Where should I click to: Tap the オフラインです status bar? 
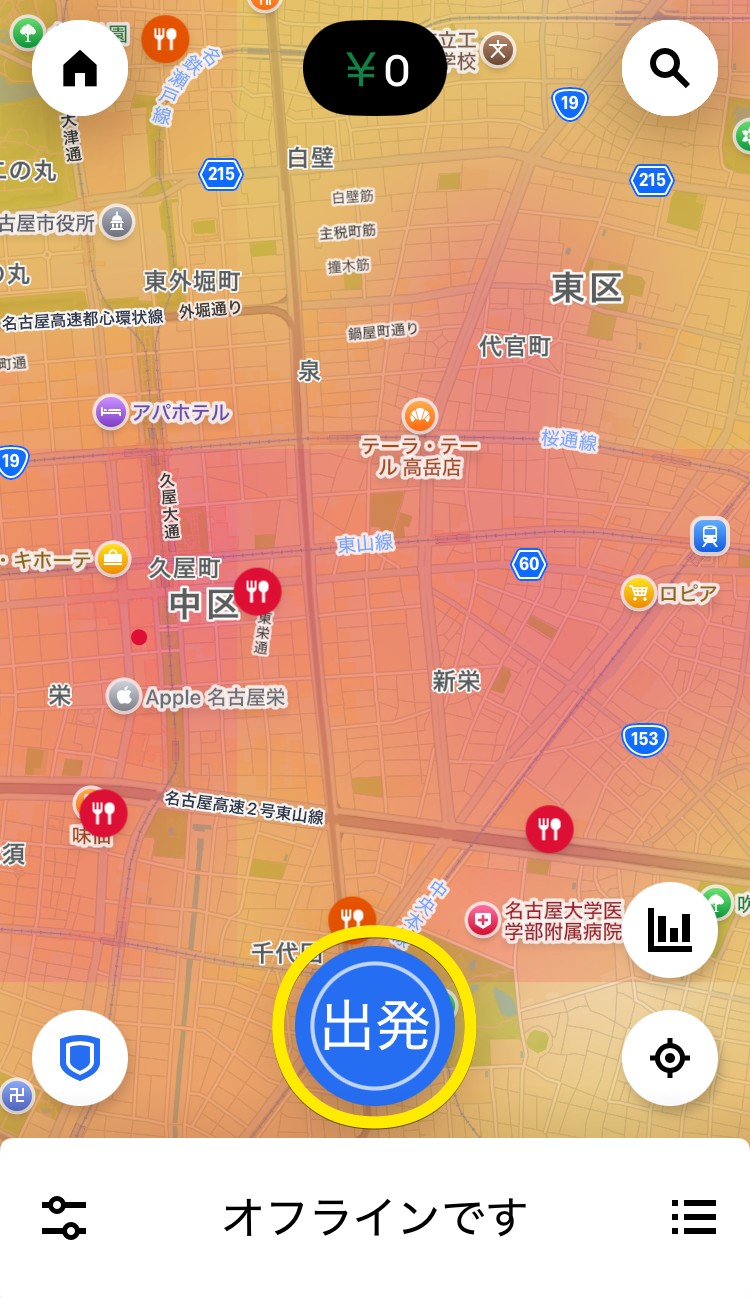point(375,1216)
